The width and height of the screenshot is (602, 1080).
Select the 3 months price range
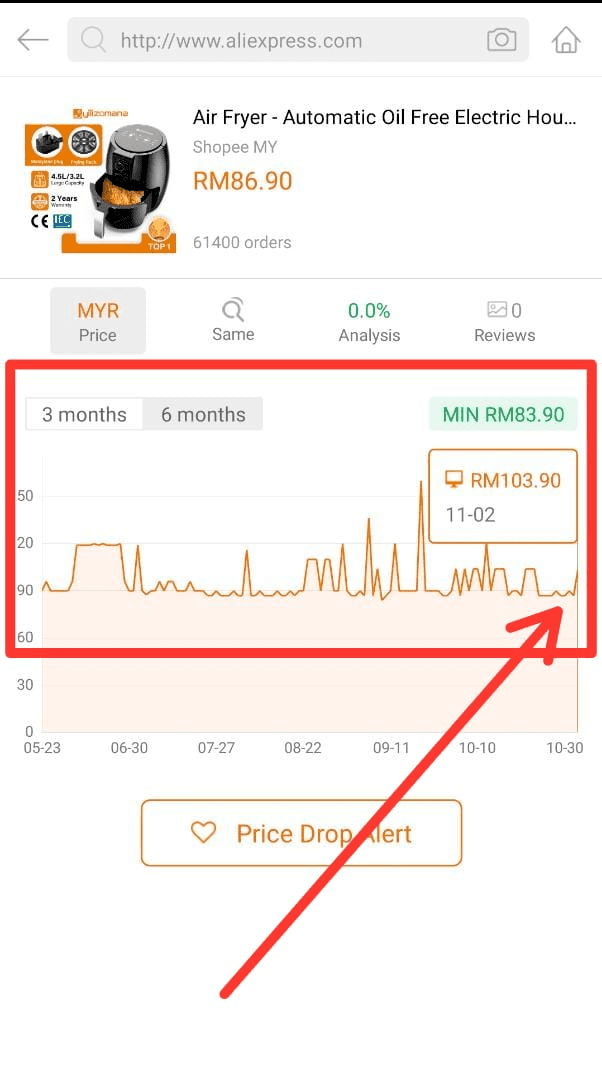click(85, 414)
